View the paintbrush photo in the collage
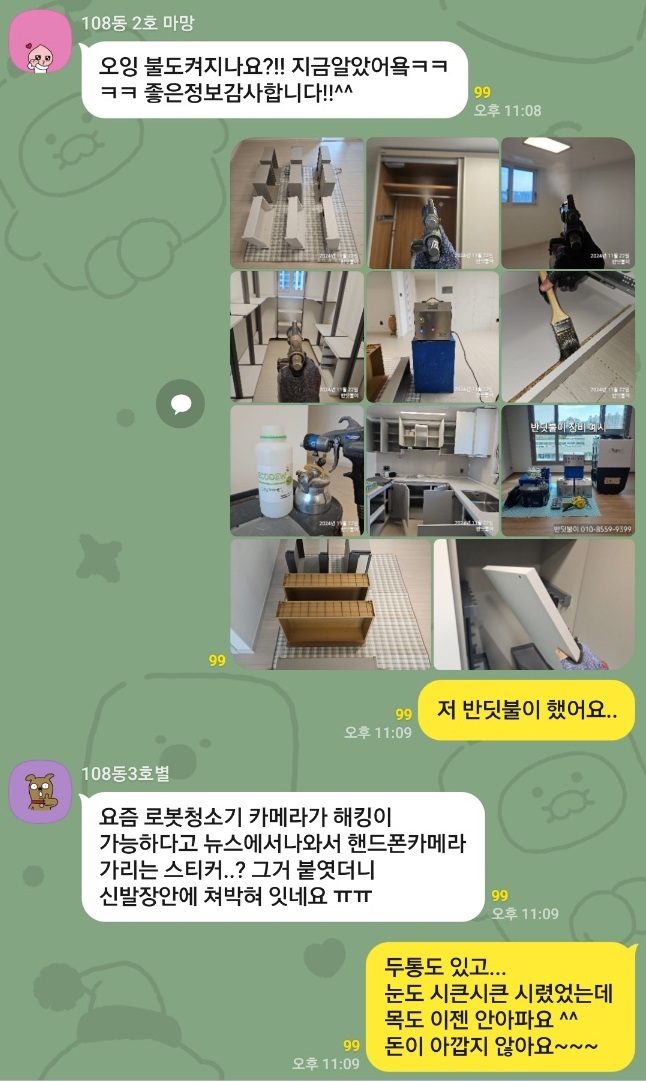This screenshot has height=1082, width=646. pos(567,336)
